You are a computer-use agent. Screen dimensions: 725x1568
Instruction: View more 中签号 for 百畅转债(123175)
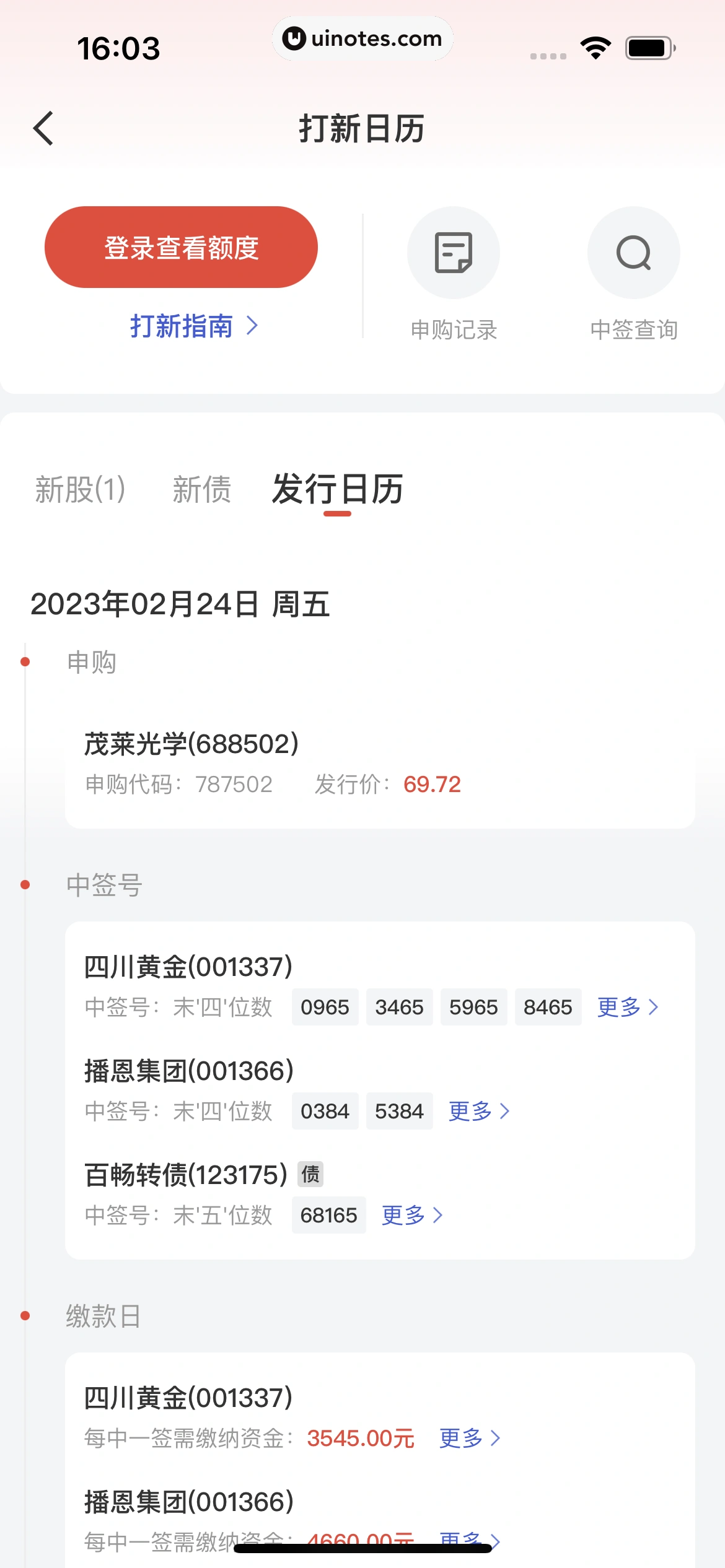tap(411, 1215)
